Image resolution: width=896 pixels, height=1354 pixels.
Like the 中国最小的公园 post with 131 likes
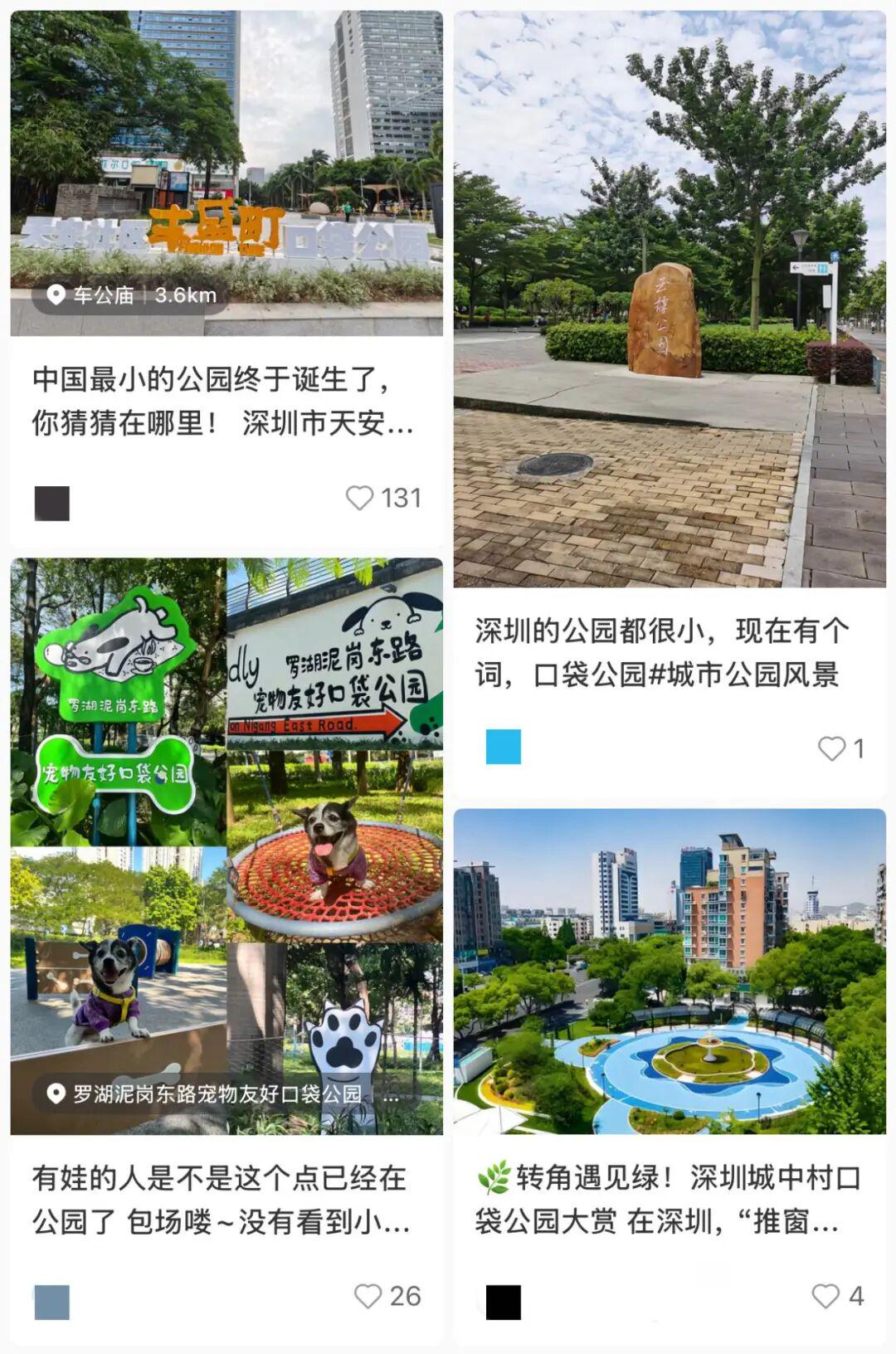point(360,499)
